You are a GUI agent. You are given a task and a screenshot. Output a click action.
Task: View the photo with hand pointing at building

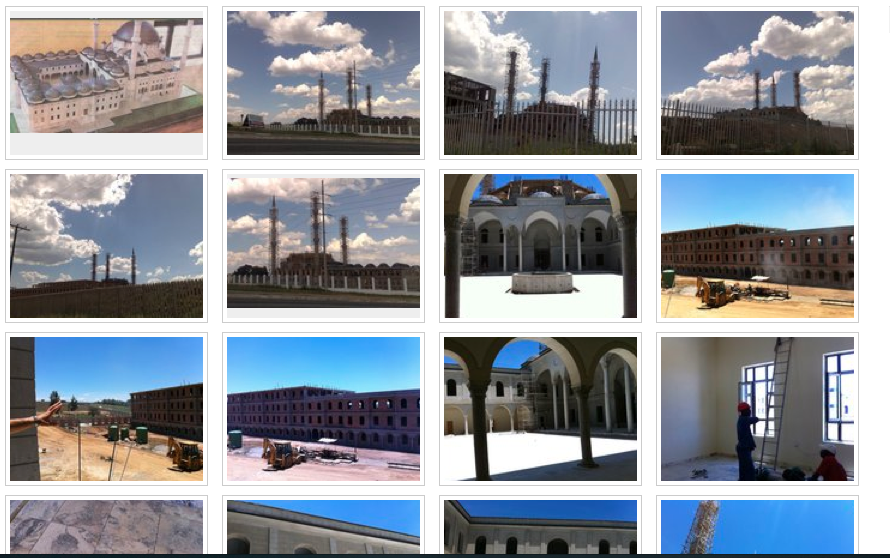coord(106,408)
